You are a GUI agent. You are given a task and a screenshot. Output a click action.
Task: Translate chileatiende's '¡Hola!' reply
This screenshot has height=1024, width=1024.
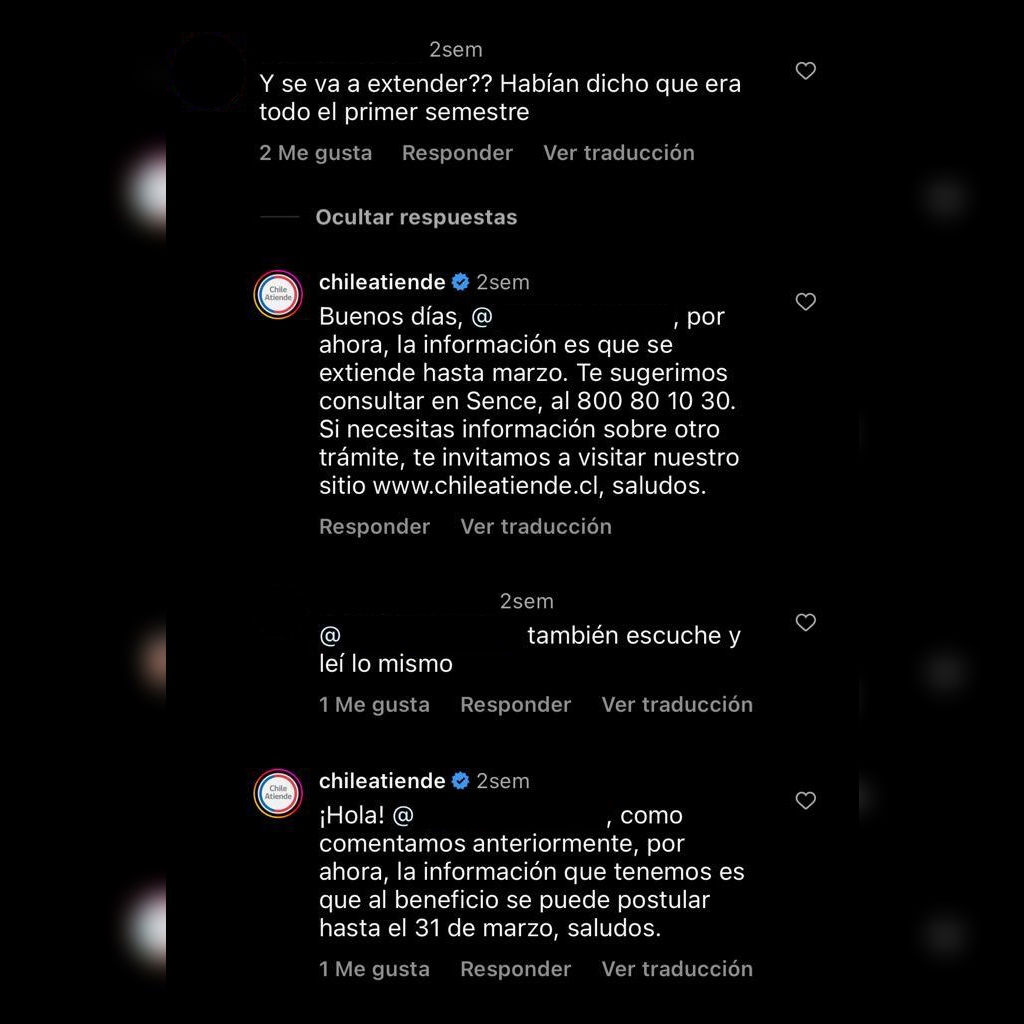point(676,969)
